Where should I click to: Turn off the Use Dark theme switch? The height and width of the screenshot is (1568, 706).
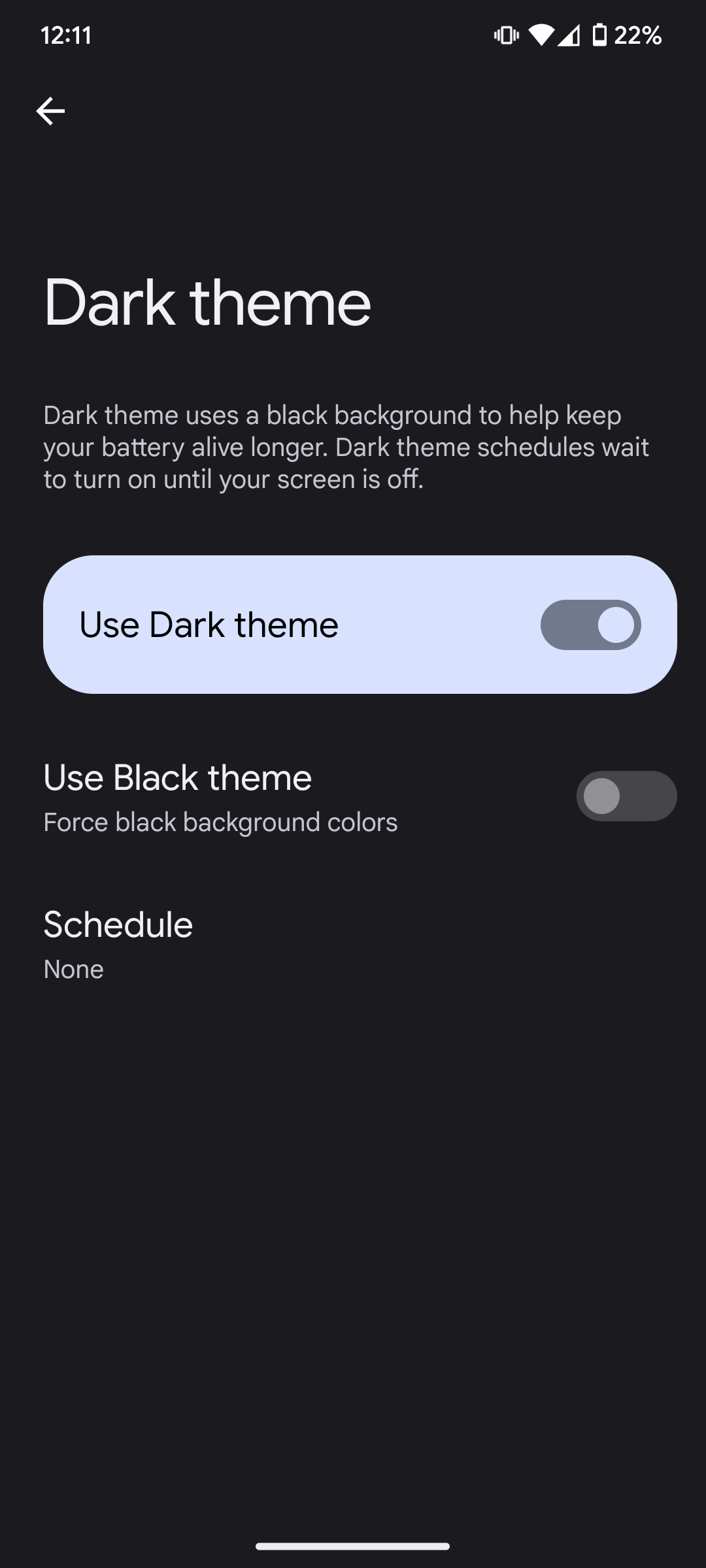coord(590,625)
